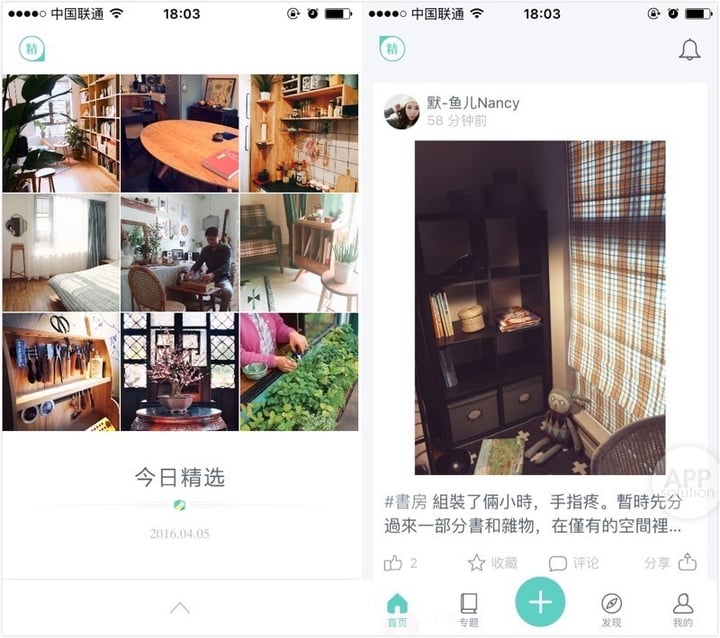Tap the 精 icon above the photo grid

[x=32, y=49]
